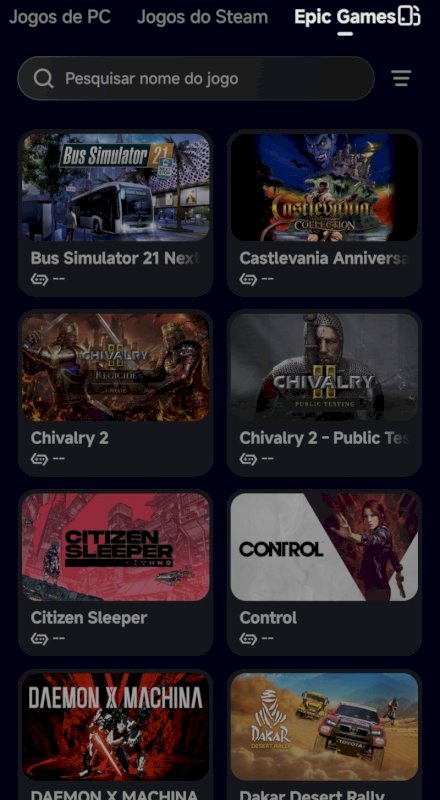This screenshot has height=800, width=440.
Task: Open the filter and sort menu icon
Action: point(401,79)
